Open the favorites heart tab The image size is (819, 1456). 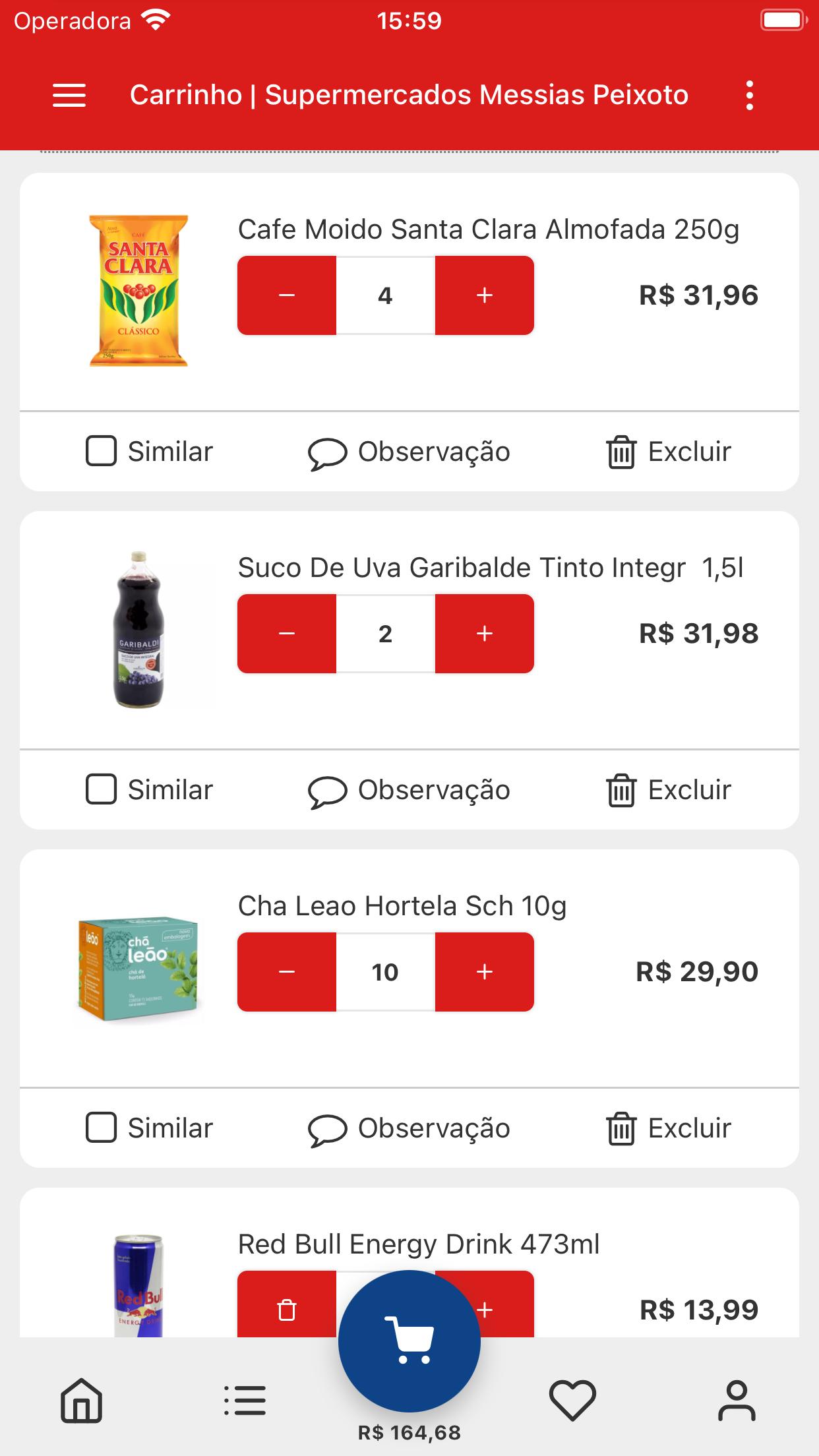572,1400
